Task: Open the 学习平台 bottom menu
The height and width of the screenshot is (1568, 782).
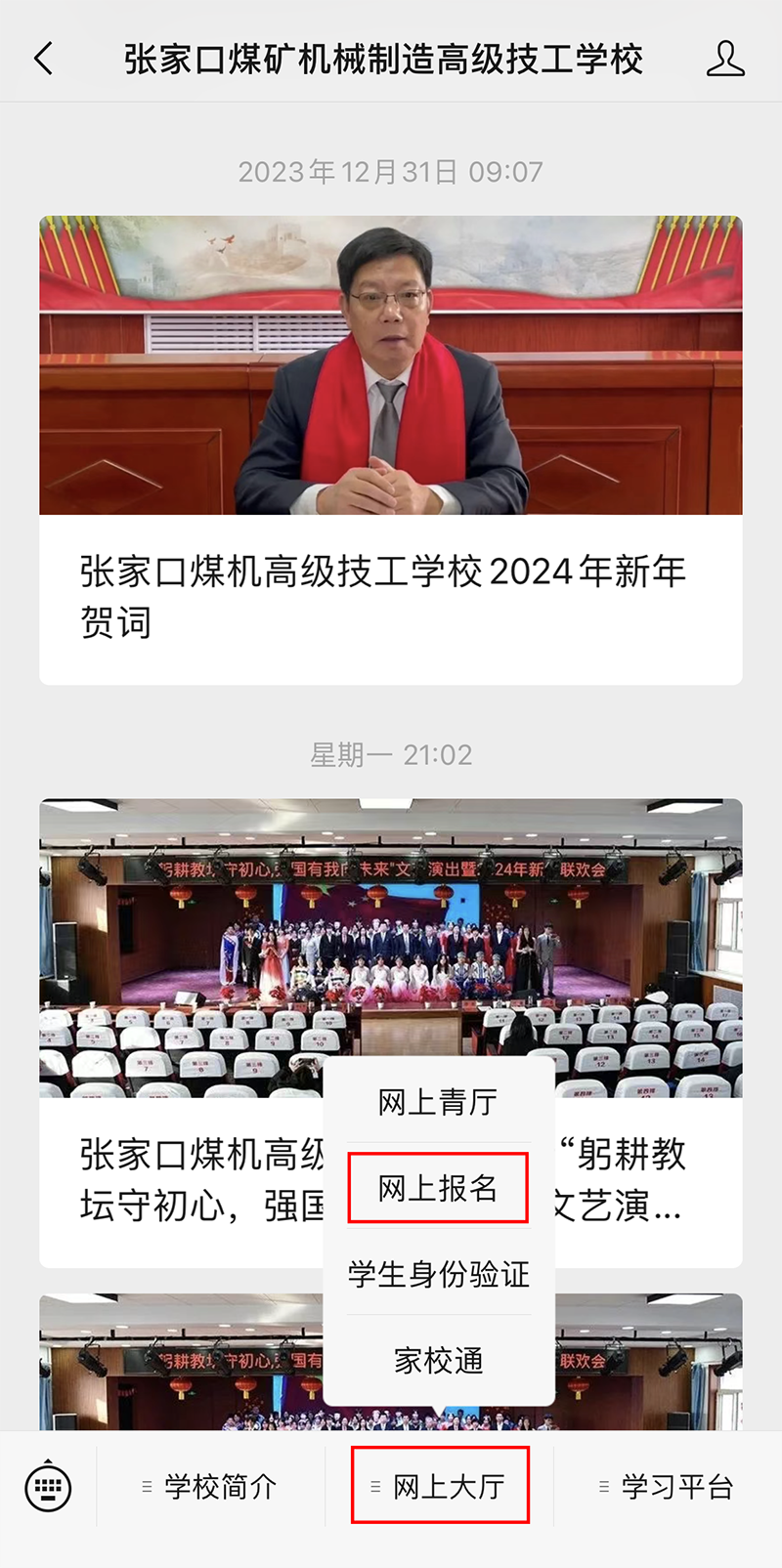Action: coord(668,1487)
